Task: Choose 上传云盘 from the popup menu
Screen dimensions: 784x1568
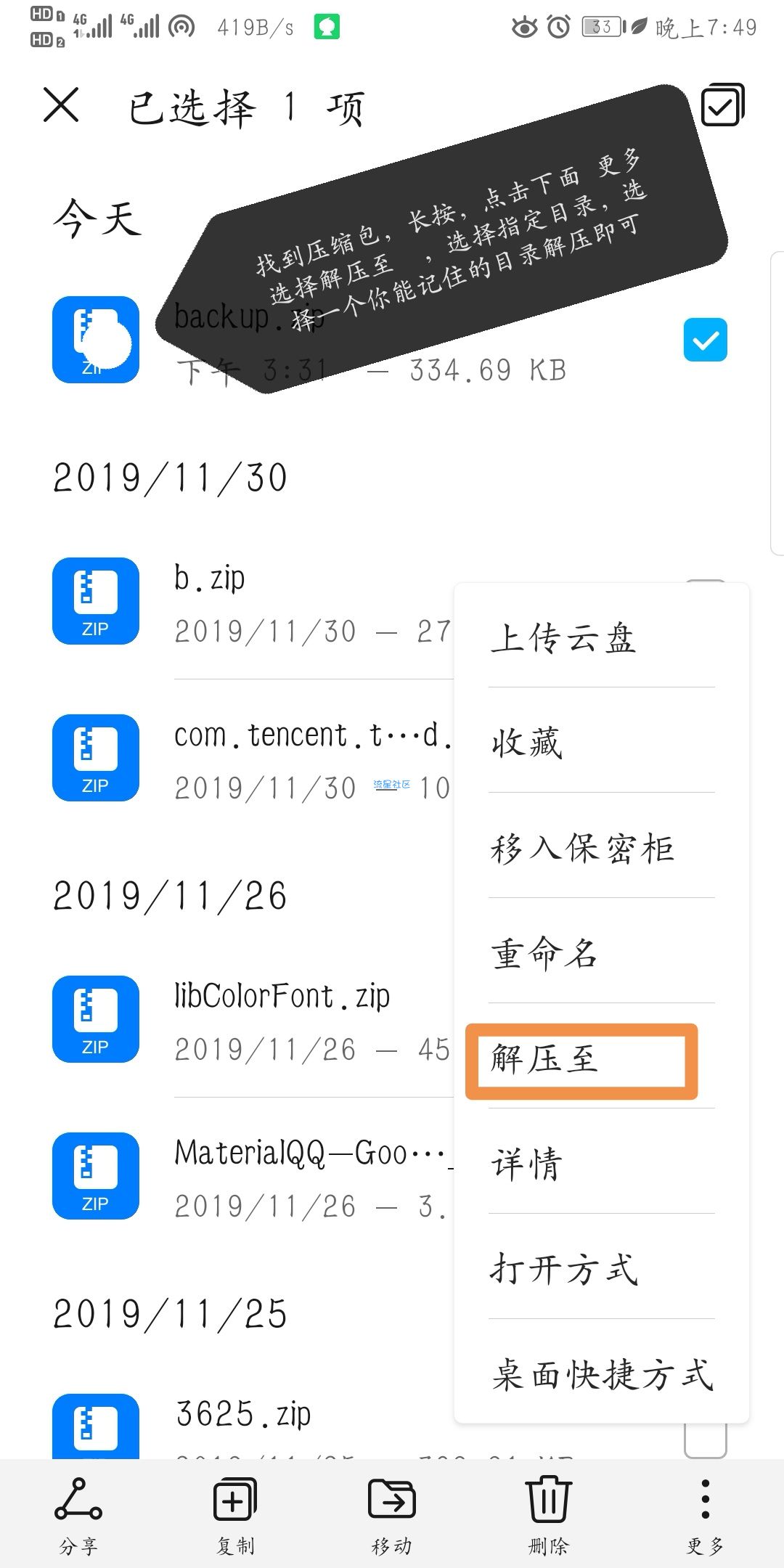Action: 601,638
